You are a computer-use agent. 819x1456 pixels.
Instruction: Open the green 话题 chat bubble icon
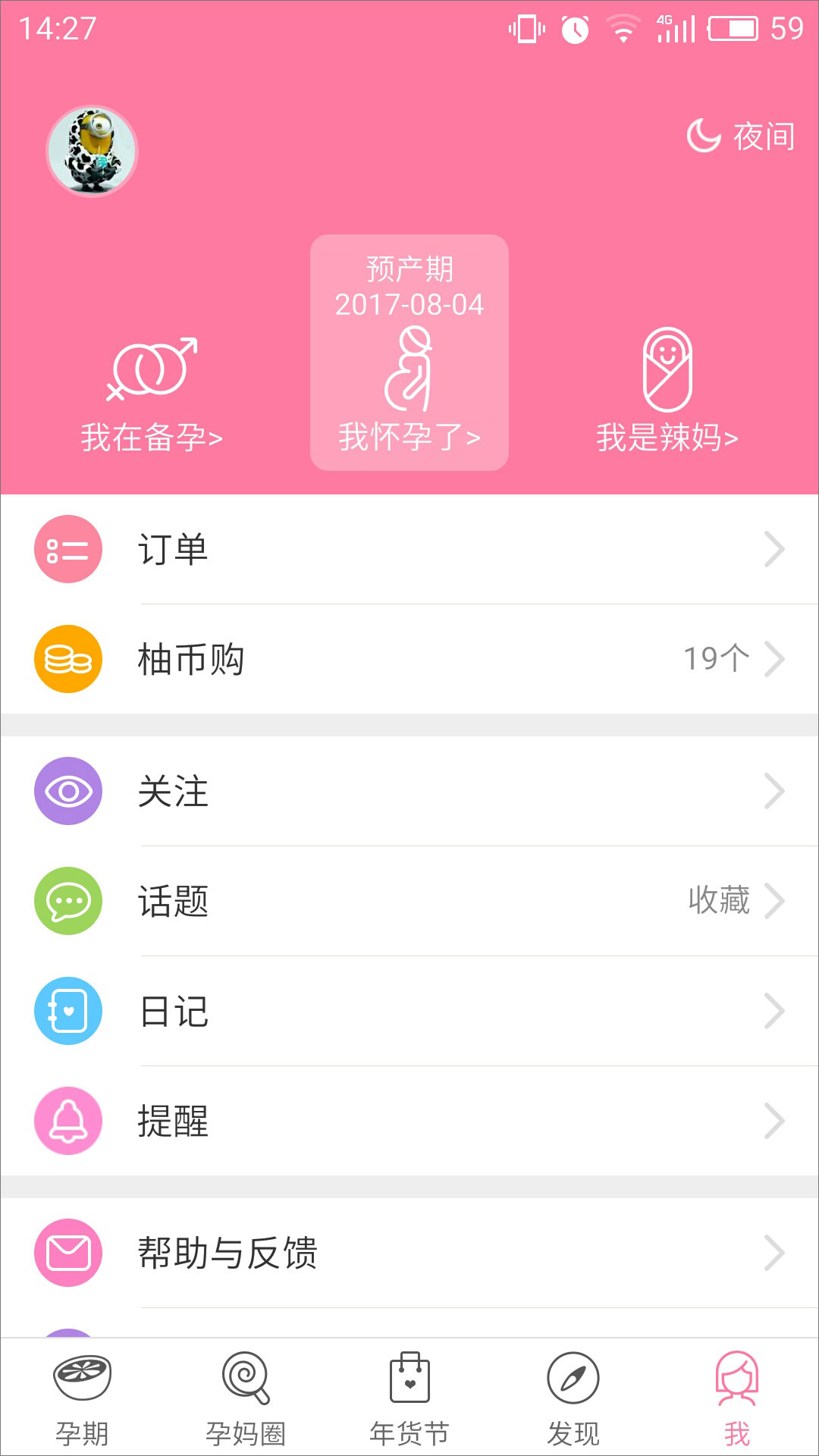[x=67, y=902]
